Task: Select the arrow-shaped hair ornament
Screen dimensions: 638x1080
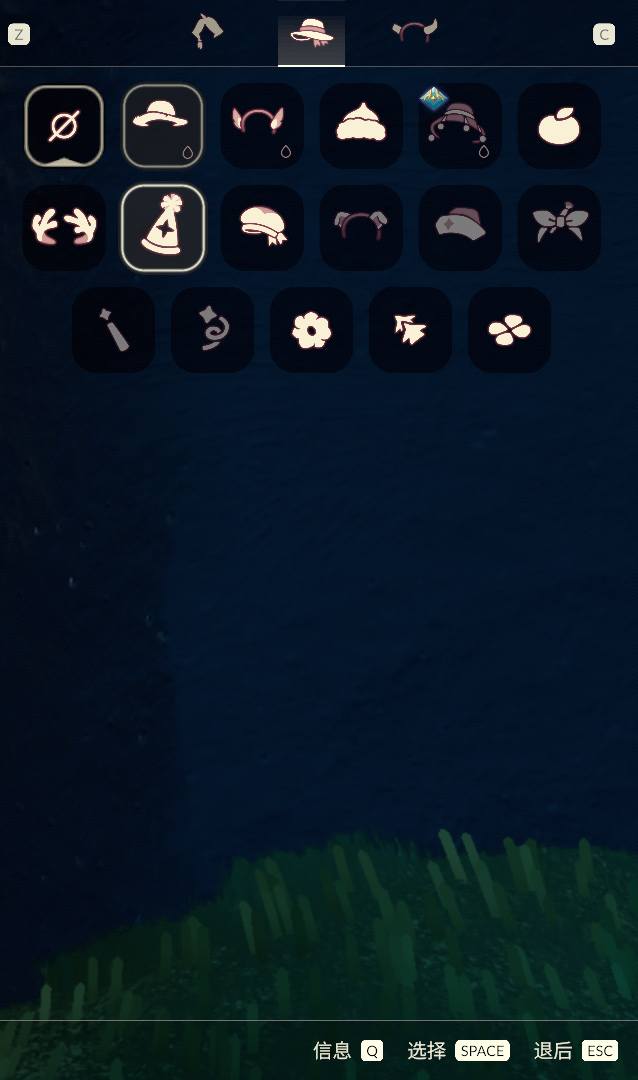Action: [x=410, y=330]
